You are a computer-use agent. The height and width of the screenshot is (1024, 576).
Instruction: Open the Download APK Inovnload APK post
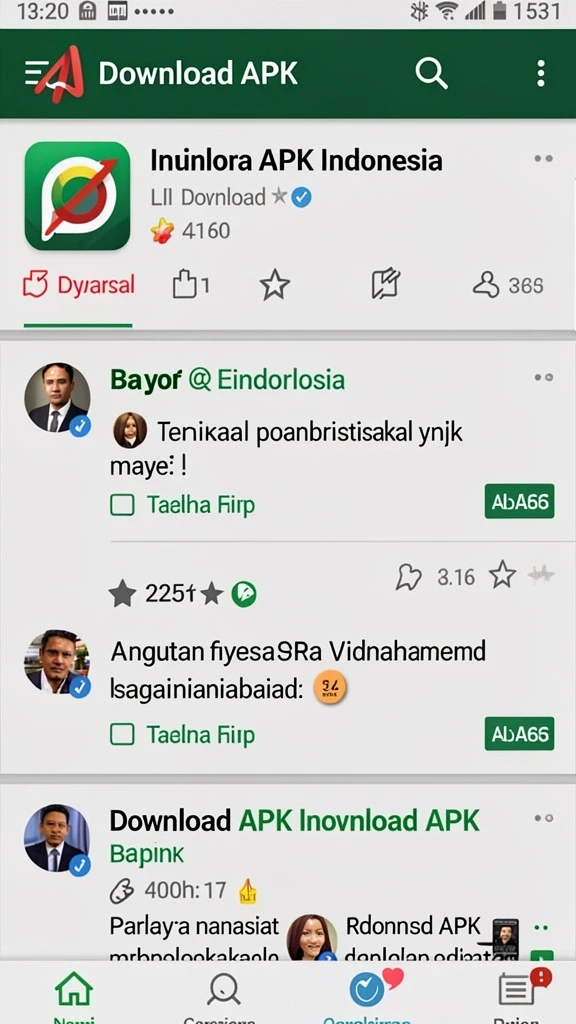tap(295, 820)
